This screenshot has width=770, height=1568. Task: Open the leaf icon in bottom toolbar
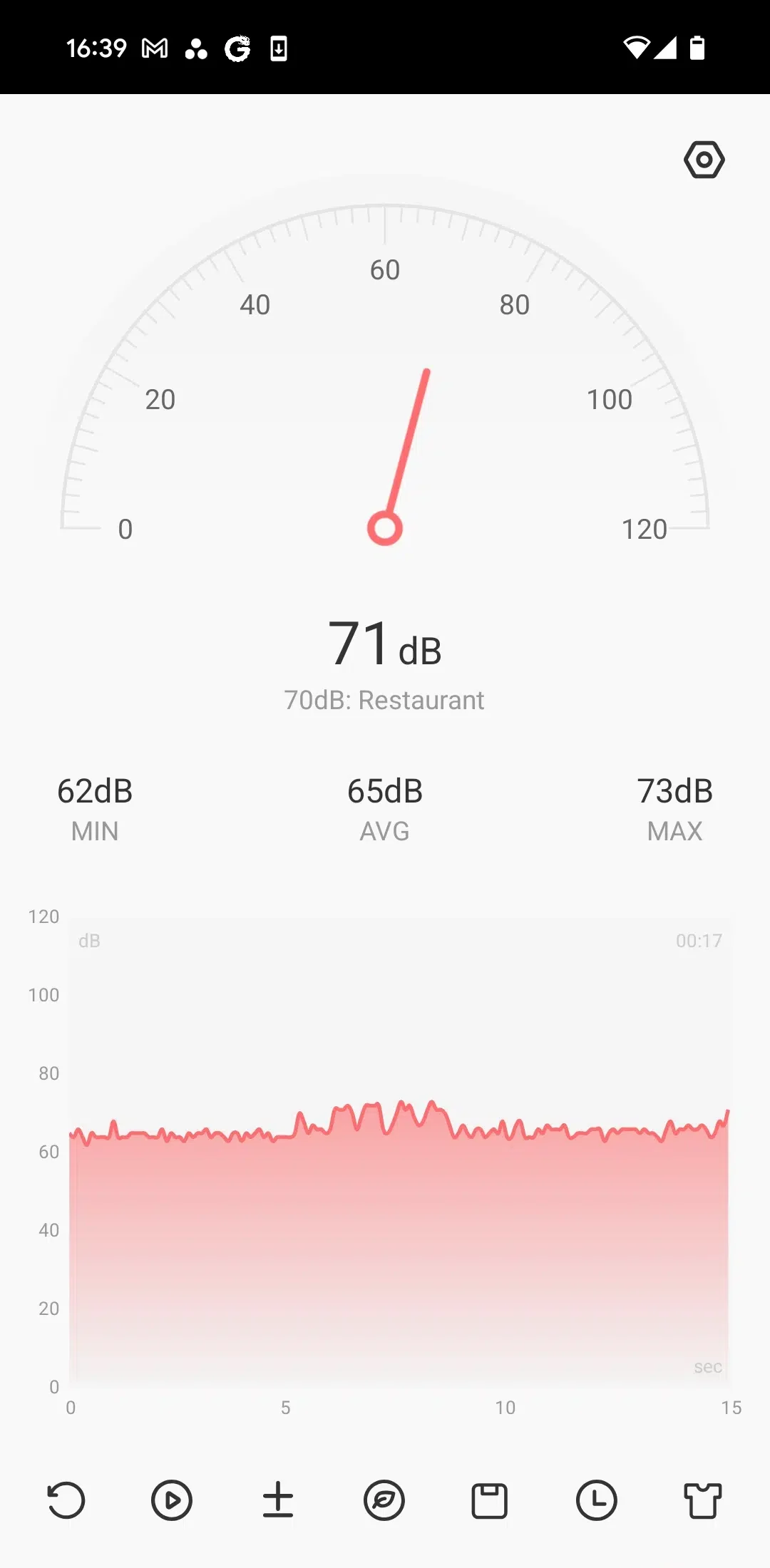click(x=384, y=1500)
